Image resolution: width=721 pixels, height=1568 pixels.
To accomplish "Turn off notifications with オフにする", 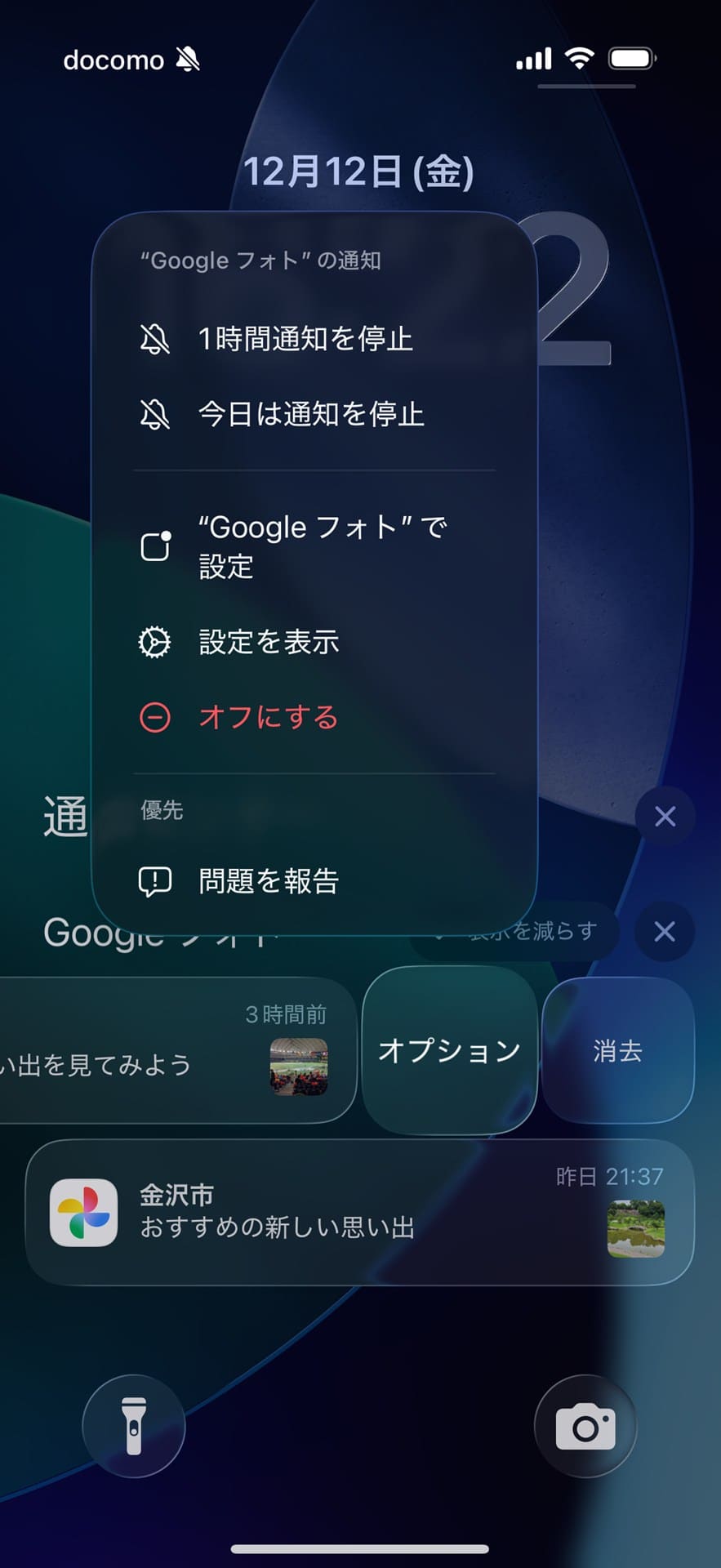I will 269,717.
